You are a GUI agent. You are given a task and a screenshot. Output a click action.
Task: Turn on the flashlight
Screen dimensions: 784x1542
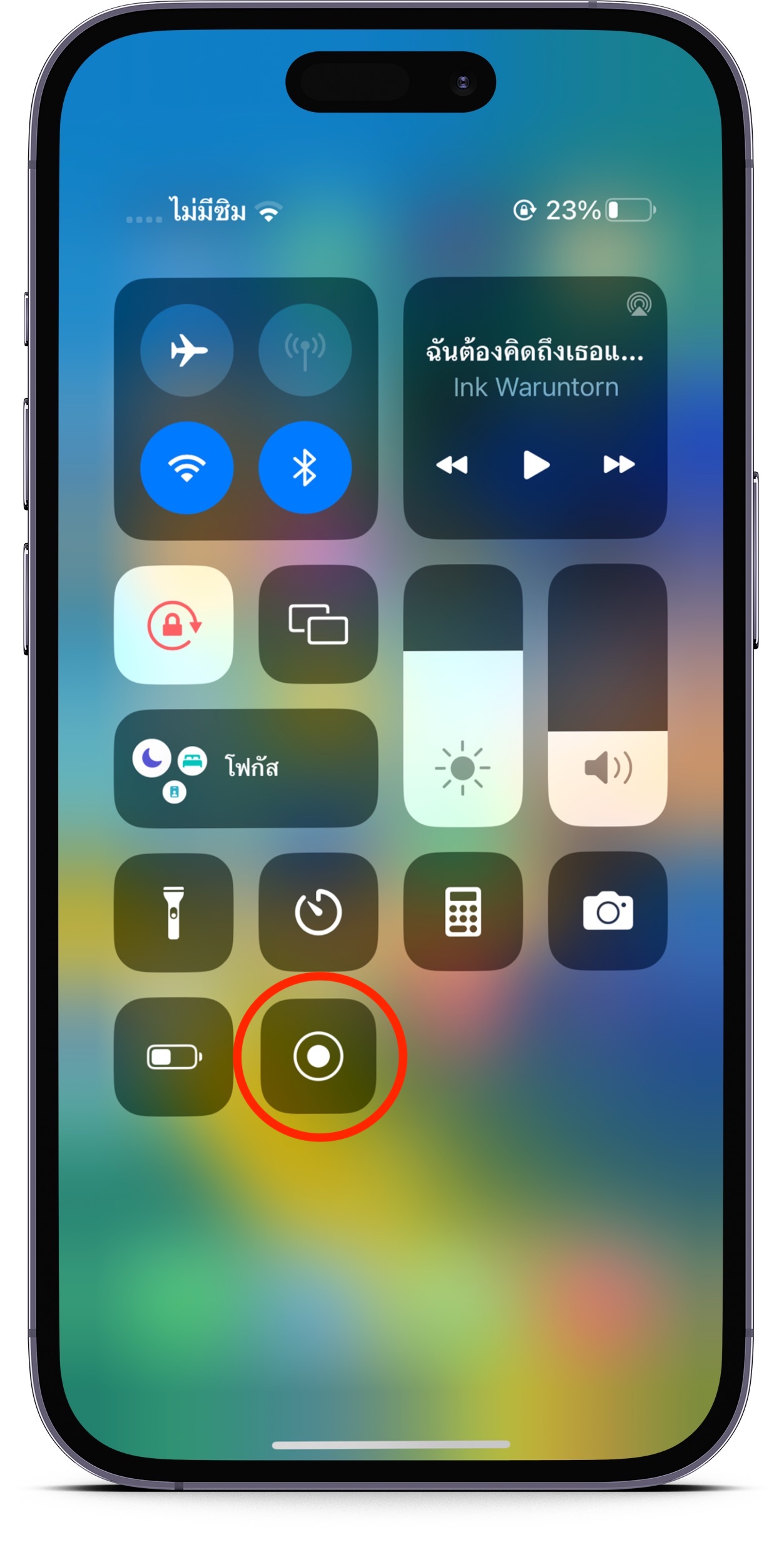[x=173, y=912]
